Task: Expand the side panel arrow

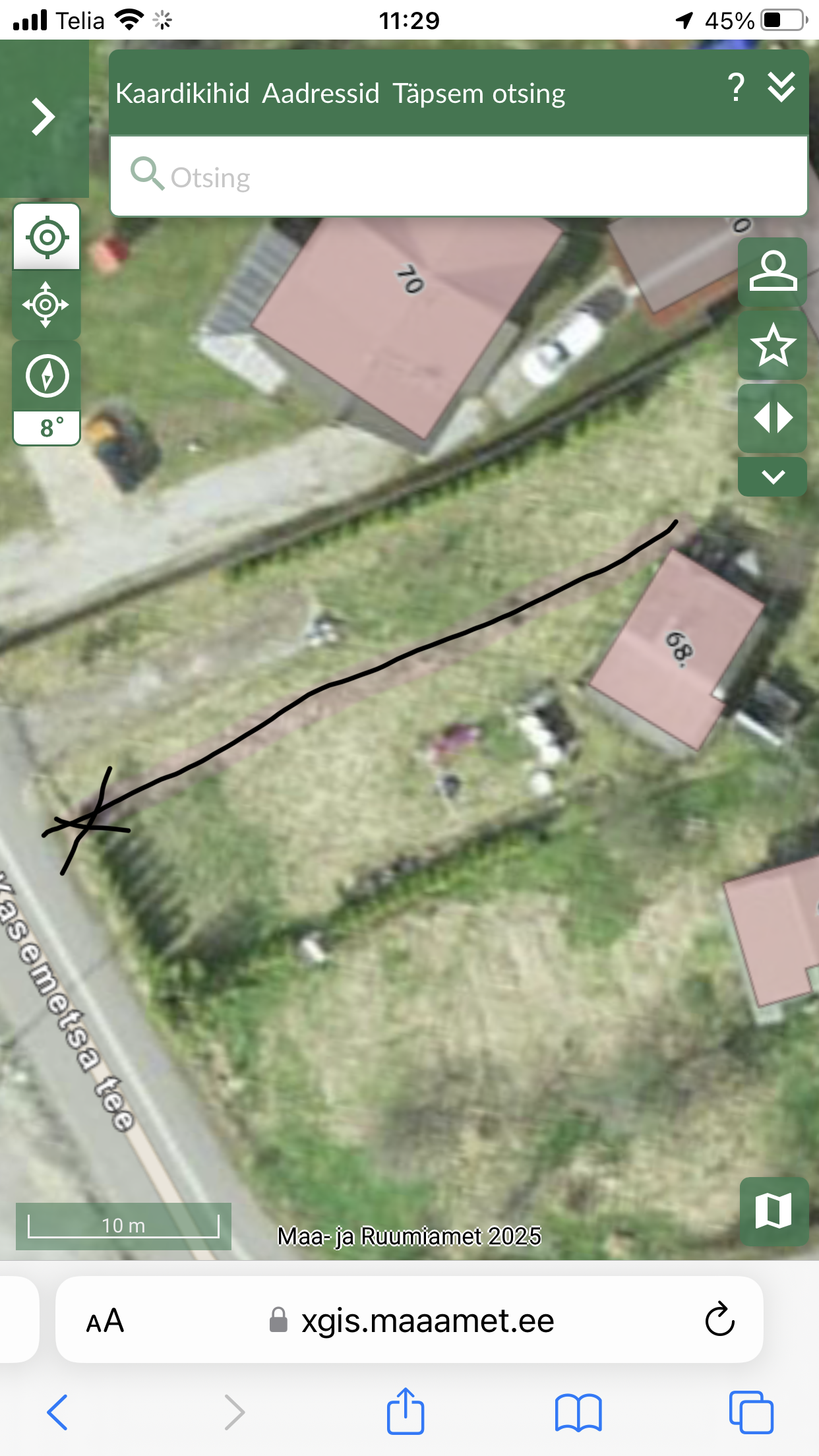Action: pyautogui.click(x=44, y=117)
